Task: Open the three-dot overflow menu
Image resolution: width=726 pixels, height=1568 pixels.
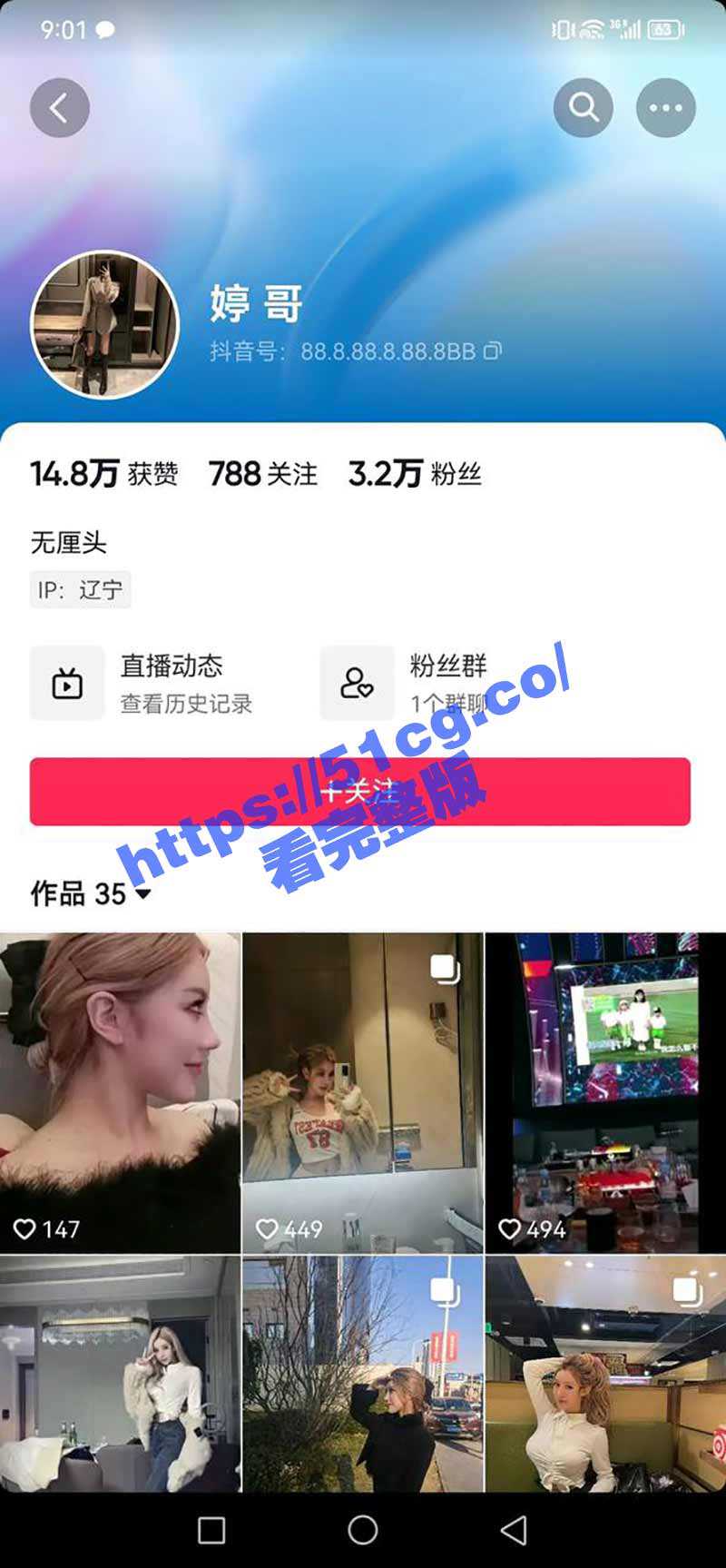Action: 665,108
